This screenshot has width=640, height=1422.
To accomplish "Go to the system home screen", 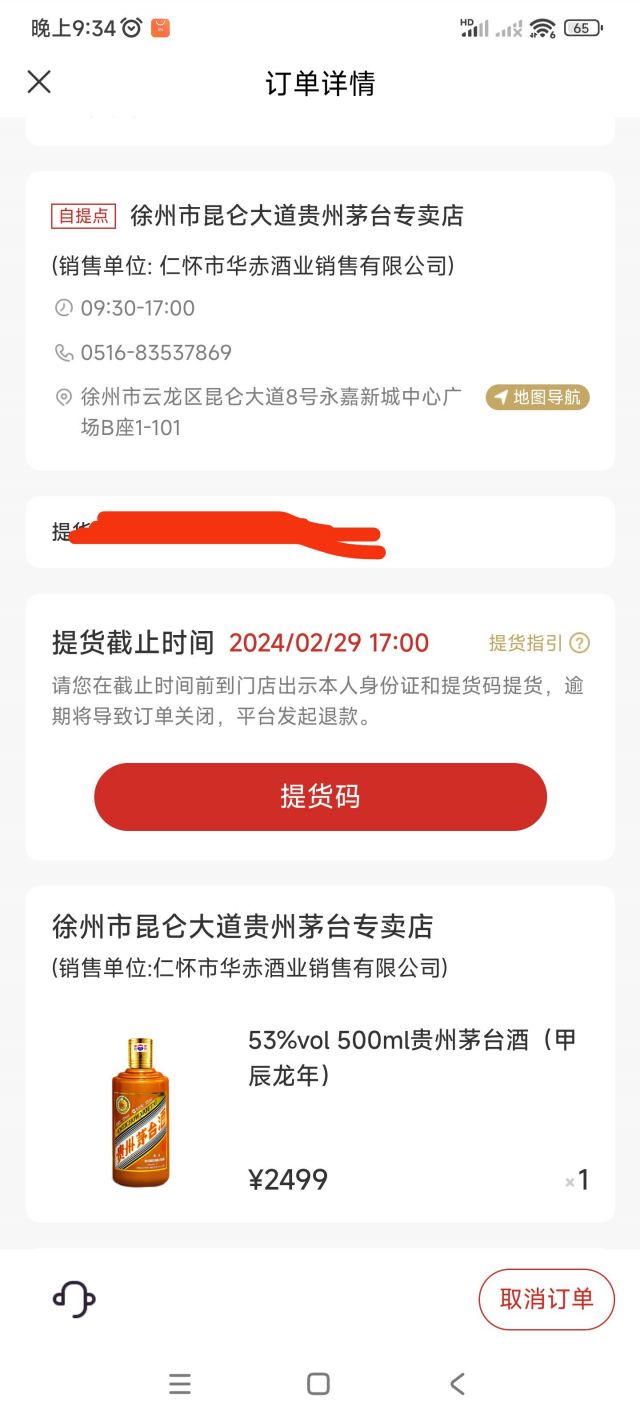I will click(x=318, y=1384).
